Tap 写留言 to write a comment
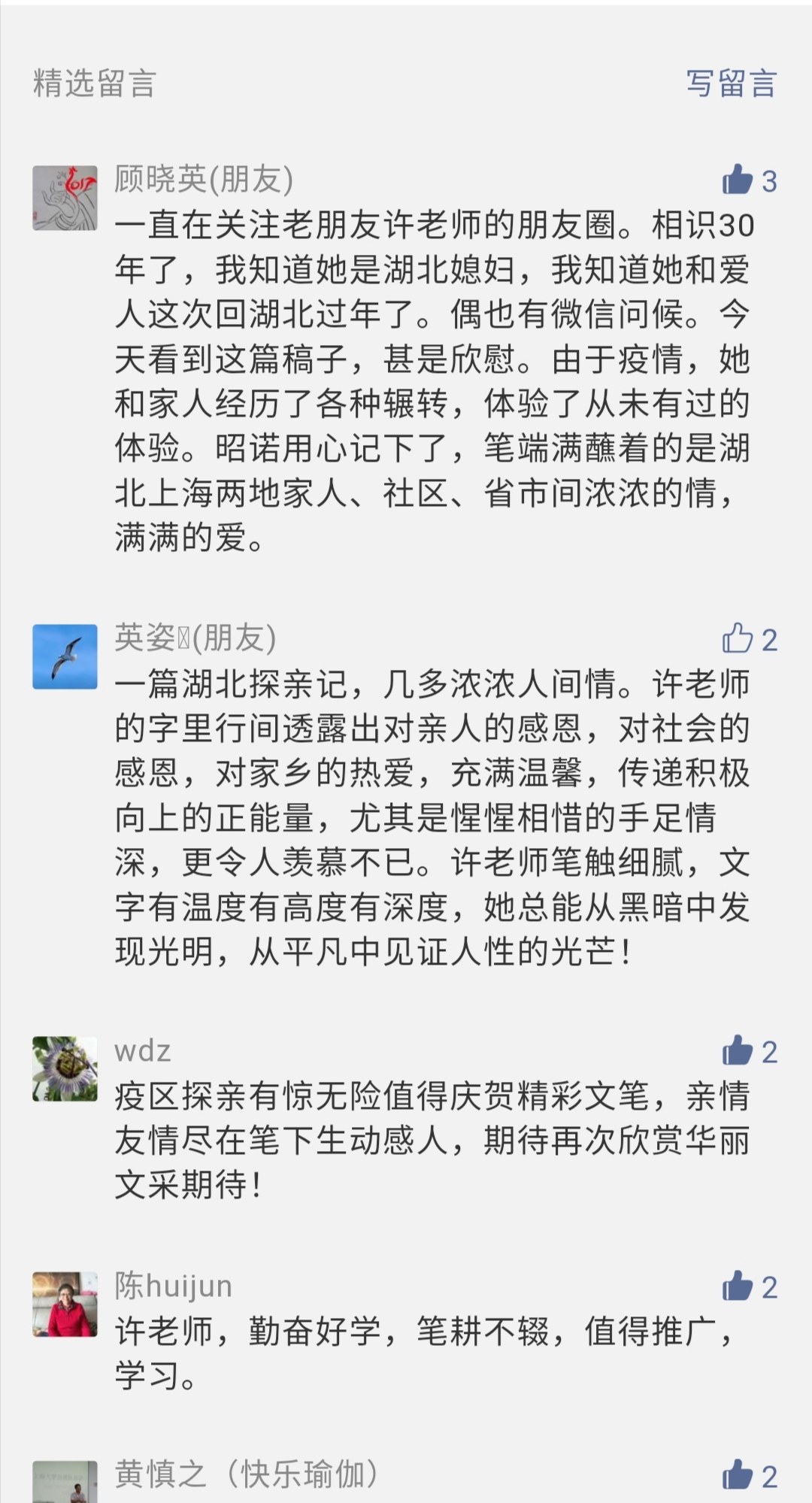812x1503 pixels. pyautogui.click(x=731, y=83)
